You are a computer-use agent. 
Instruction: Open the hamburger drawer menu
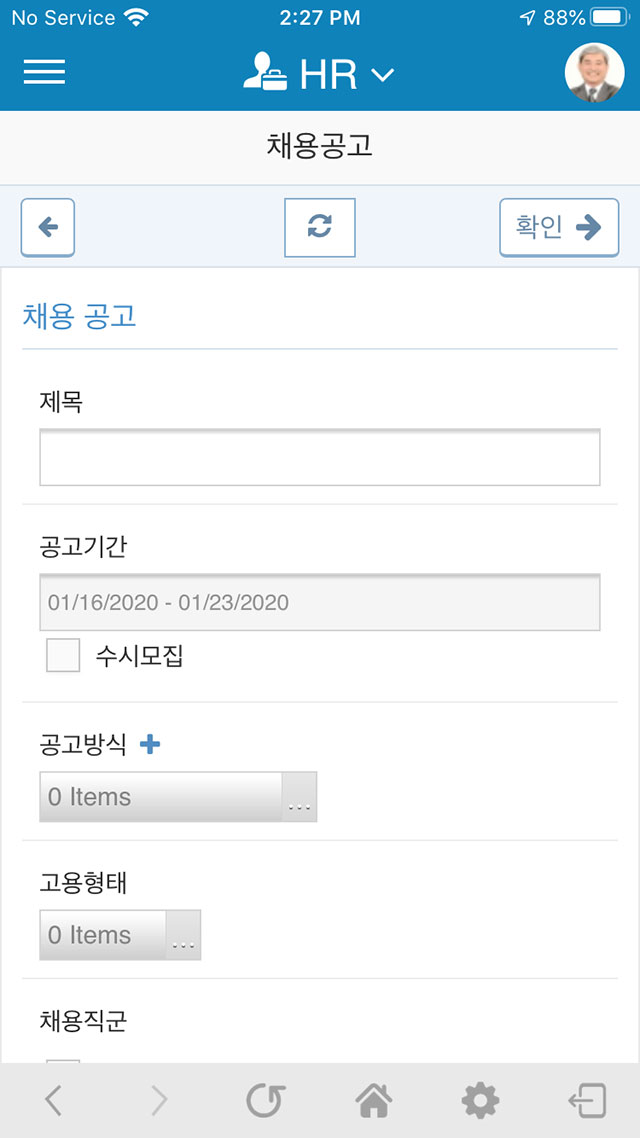pyautogui.click(x=44, y=72)
